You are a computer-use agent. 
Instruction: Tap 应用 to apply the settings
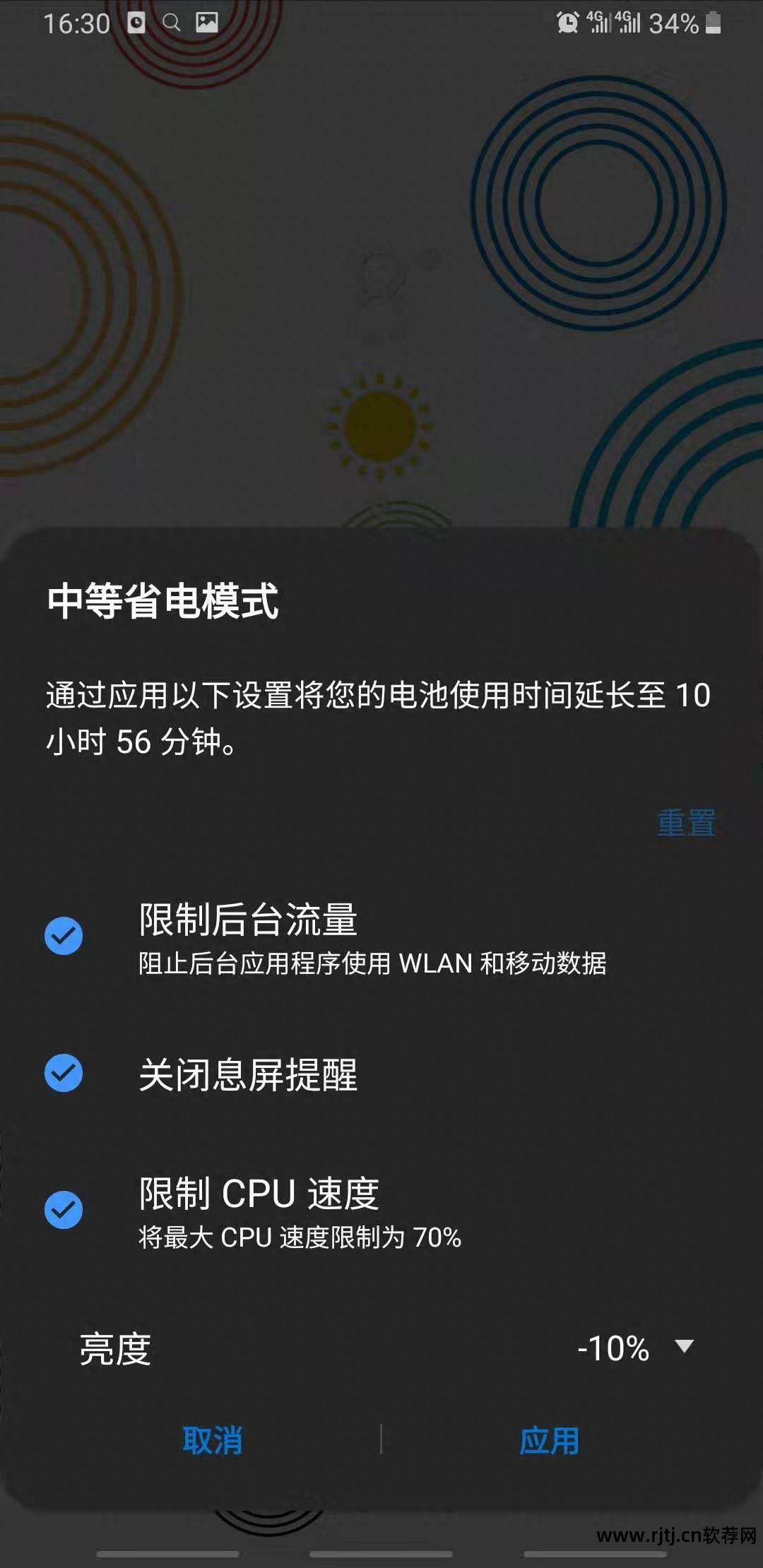(x=549, y=1441)
